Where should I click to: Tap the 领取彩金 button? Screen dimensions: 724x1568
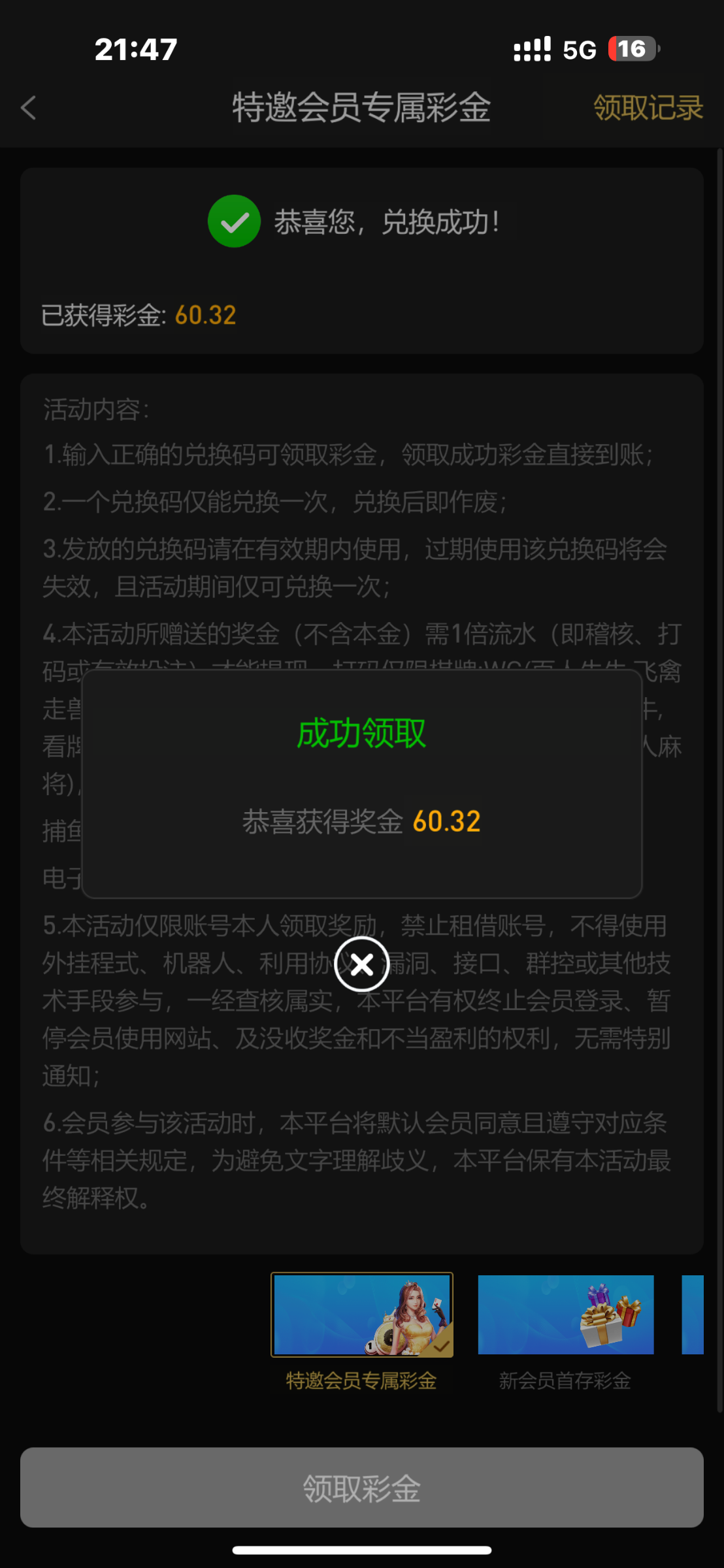pyautogui.click(x=361, y=1488)
